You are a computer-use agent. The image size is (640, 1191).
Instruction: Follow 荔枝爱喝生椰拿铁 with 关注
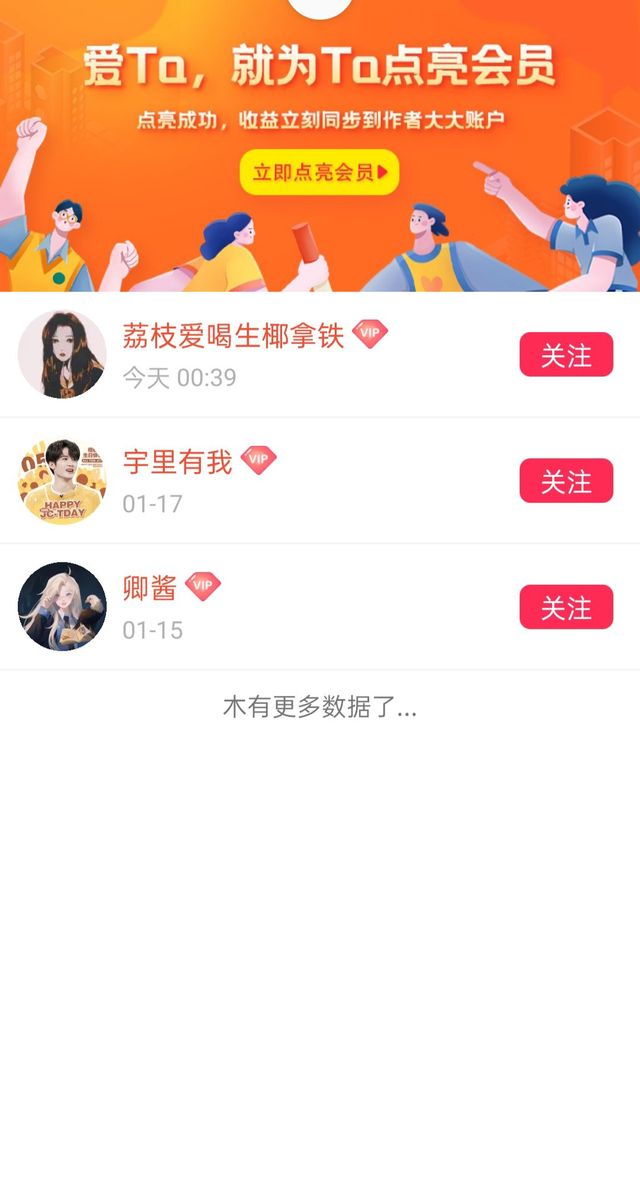pyautogui.click(x=566, y=355)
